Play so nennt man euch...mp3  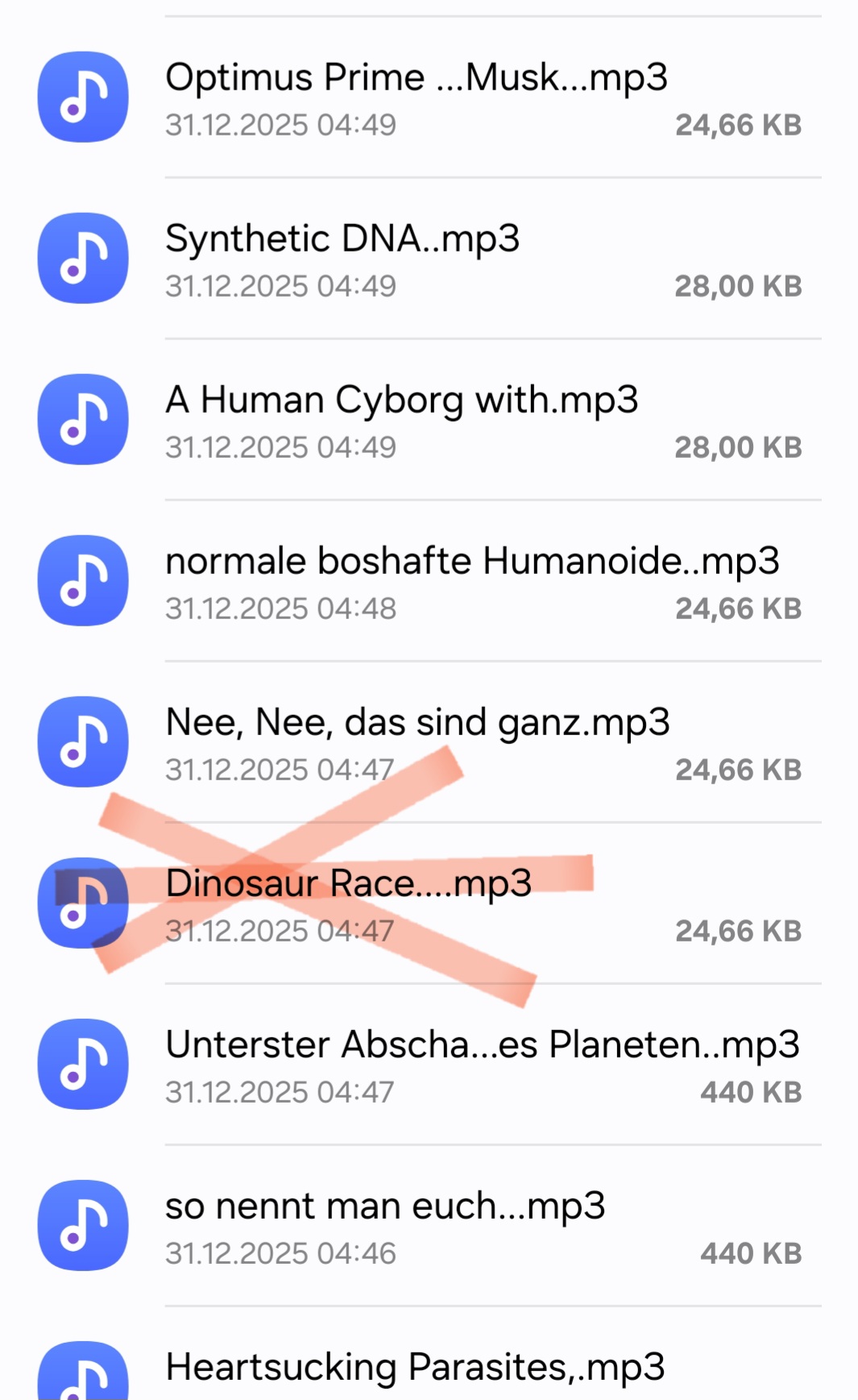384,1207
